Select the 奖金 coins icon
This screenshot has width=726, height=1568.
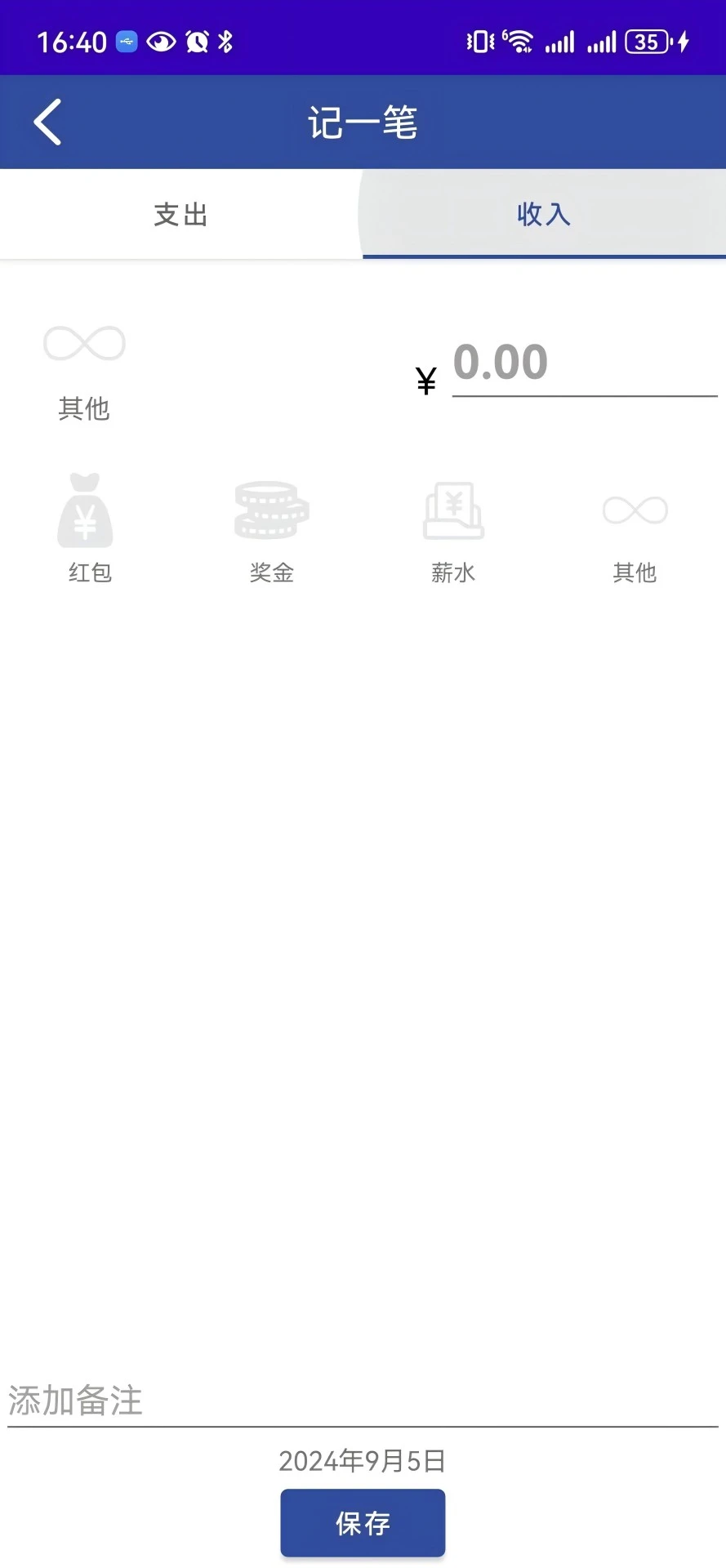[x=271, y=510]
